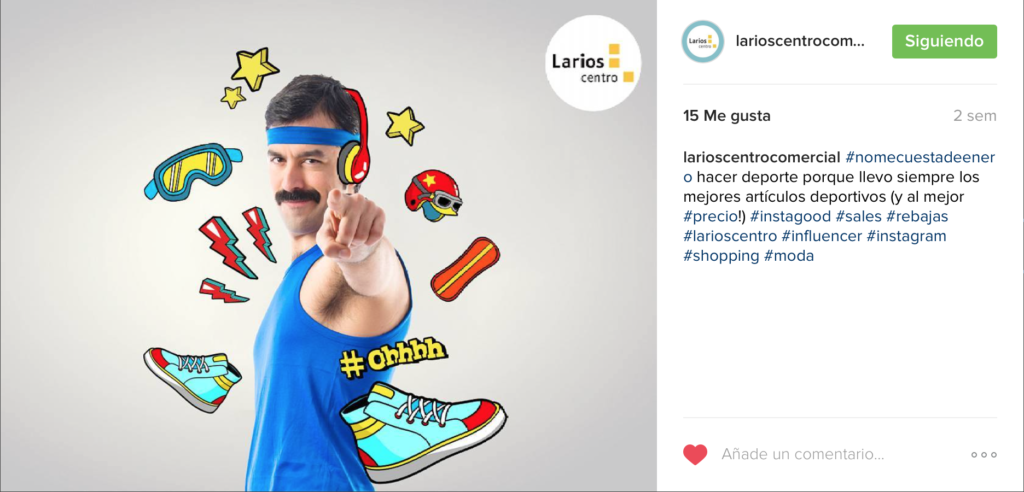Viewport: 1024px width, 492px height.
Task: View who liked via 15 Me gusta
Action: 726,116
